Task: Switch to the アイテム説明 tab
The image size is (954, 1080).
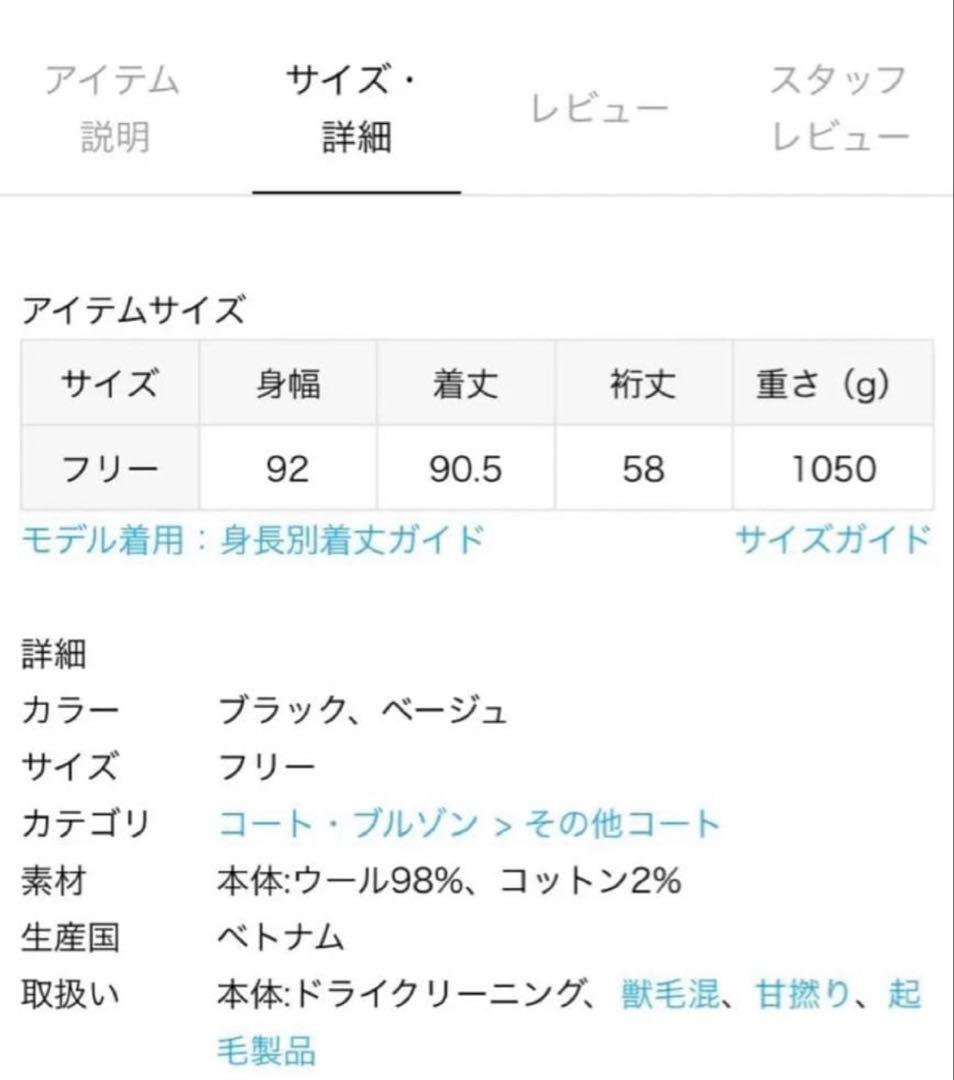Action: point(111,109)
